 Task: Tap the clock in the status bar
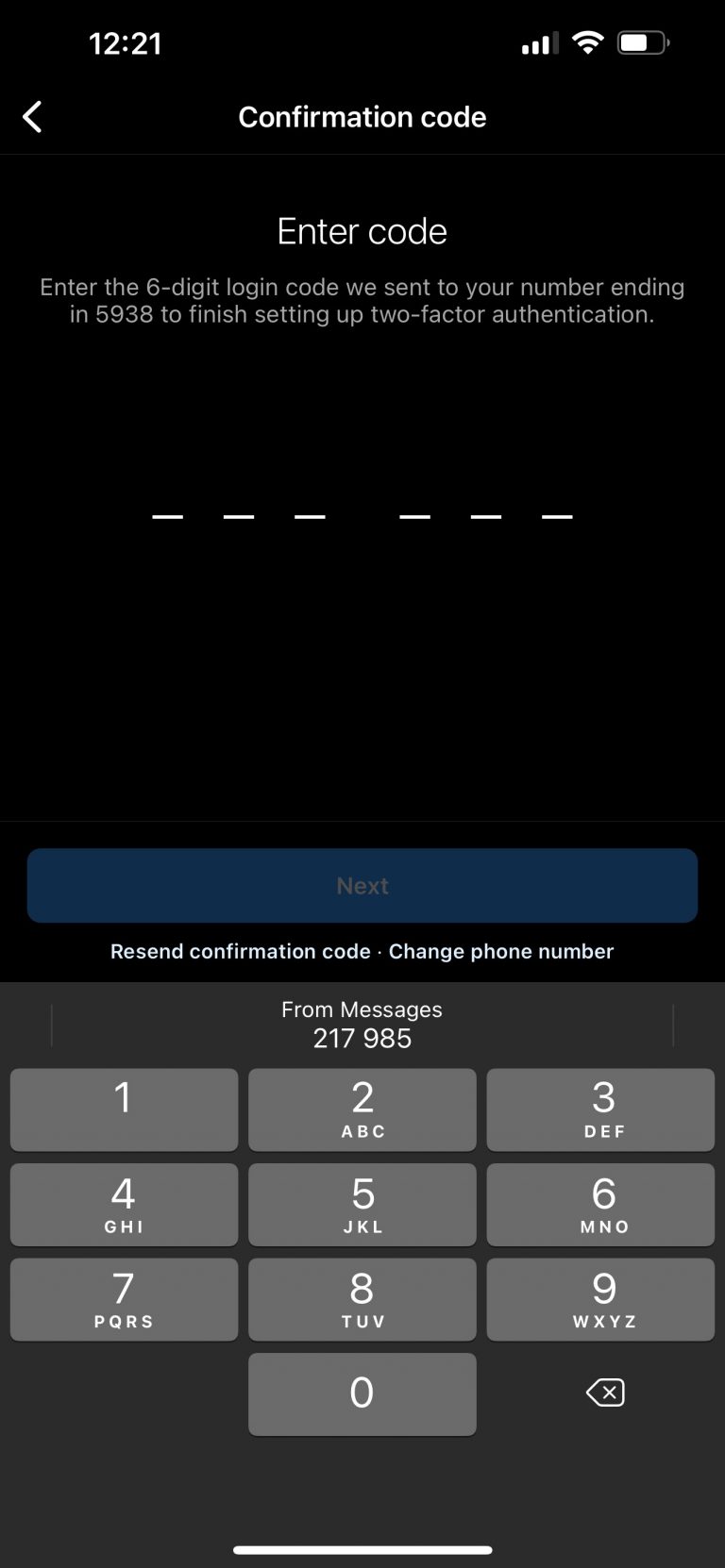coord(126,42)
